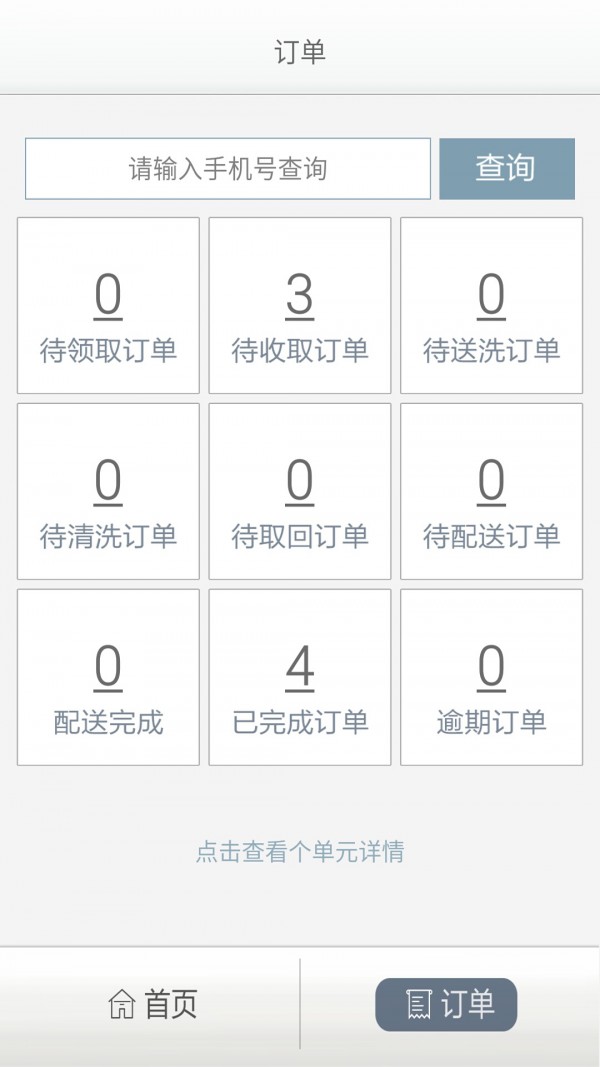The image size is (600, 1067).
Task: View the 待送洗订单 tile
Action: pos(491,306)
